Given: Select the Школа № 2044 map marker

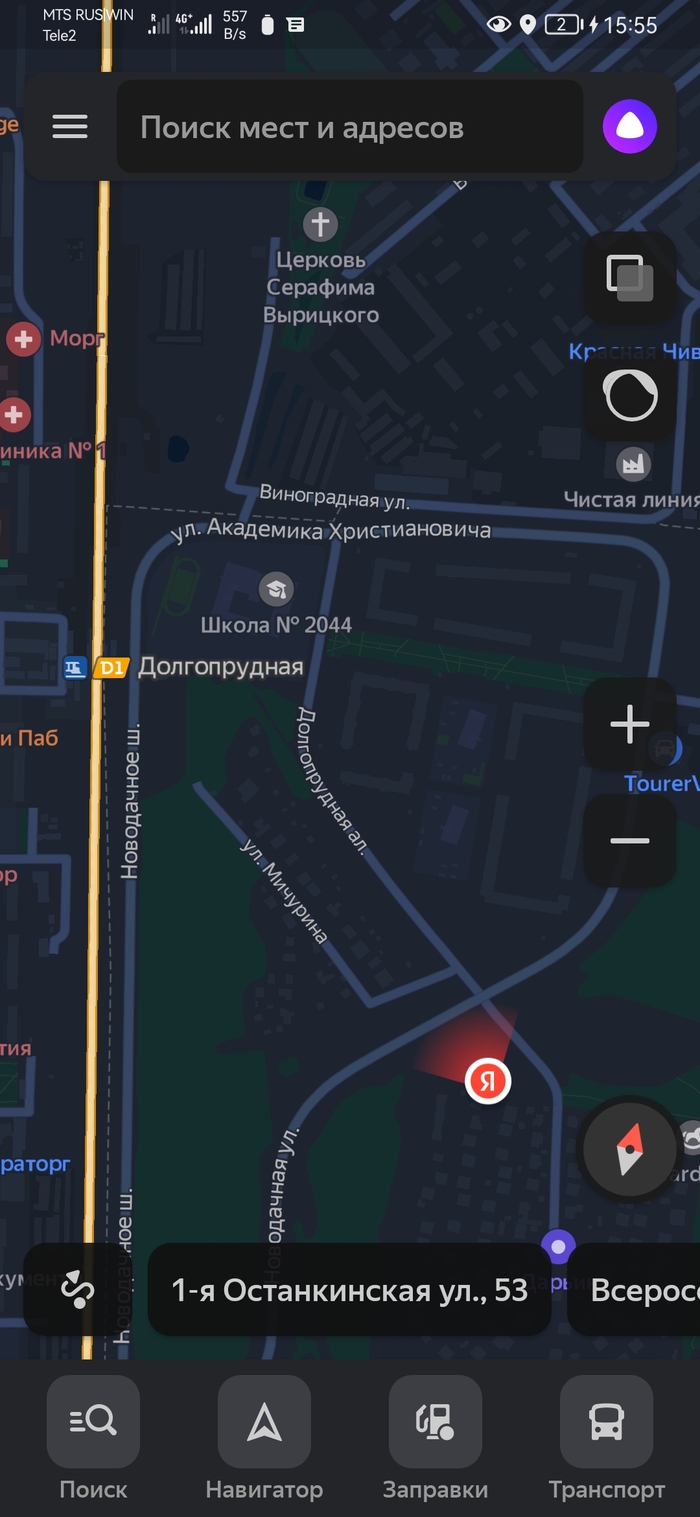Looking at the screenshot, I should (276, 589).
